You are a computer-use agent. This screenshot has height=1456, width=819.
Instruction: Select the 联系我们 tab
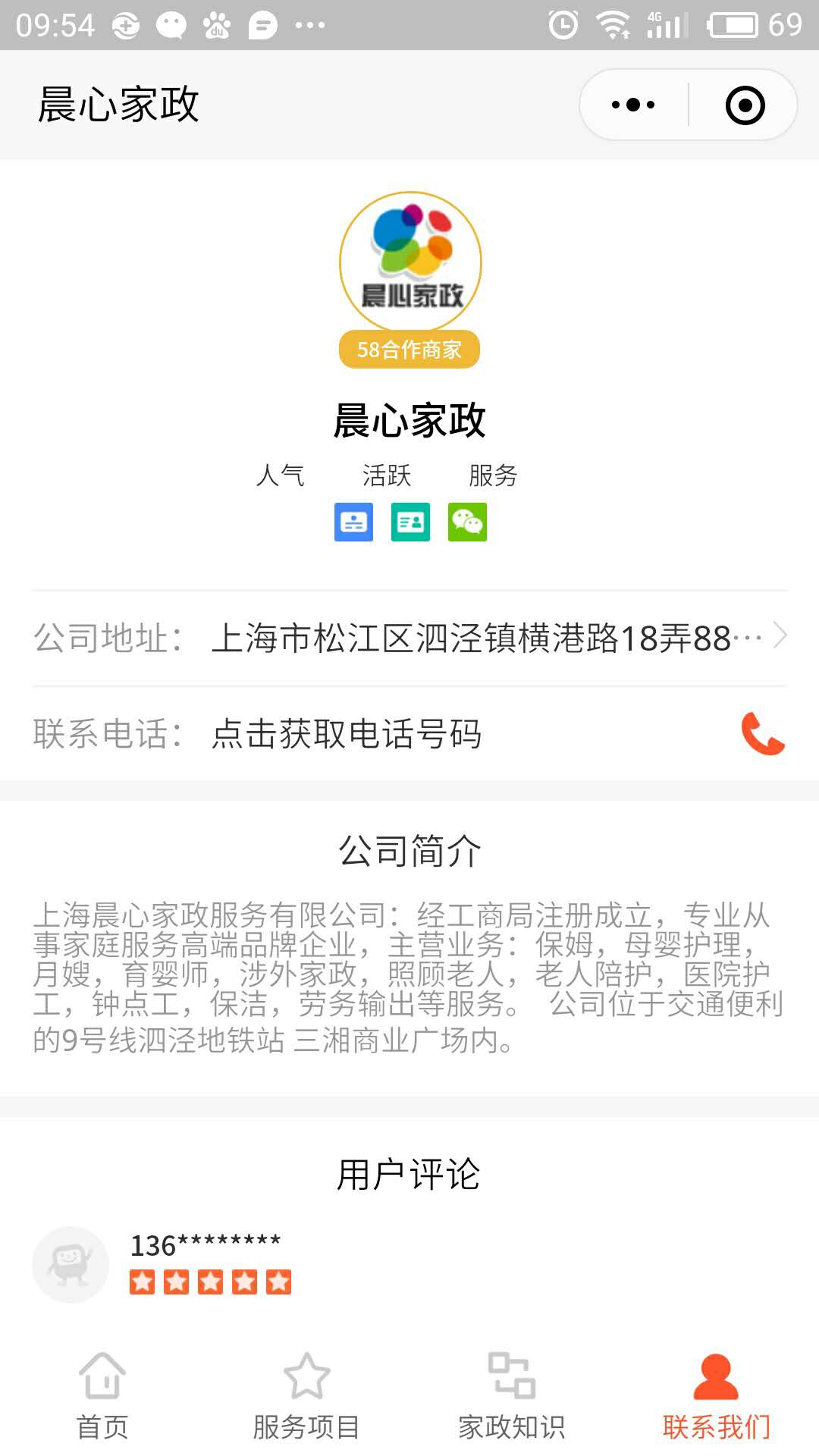[x=717, y=1396]
